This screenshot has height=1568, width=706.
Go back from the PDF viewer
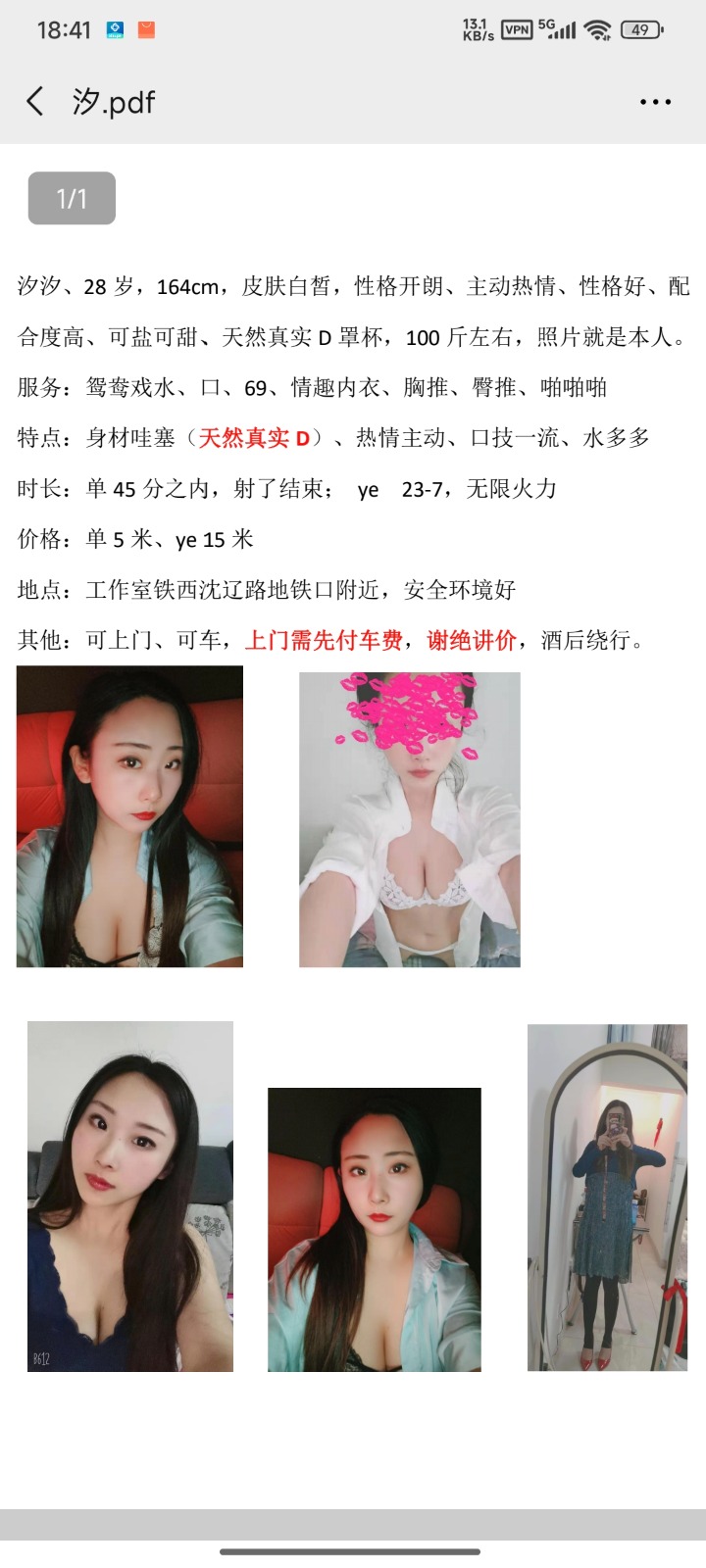(35, 101)
